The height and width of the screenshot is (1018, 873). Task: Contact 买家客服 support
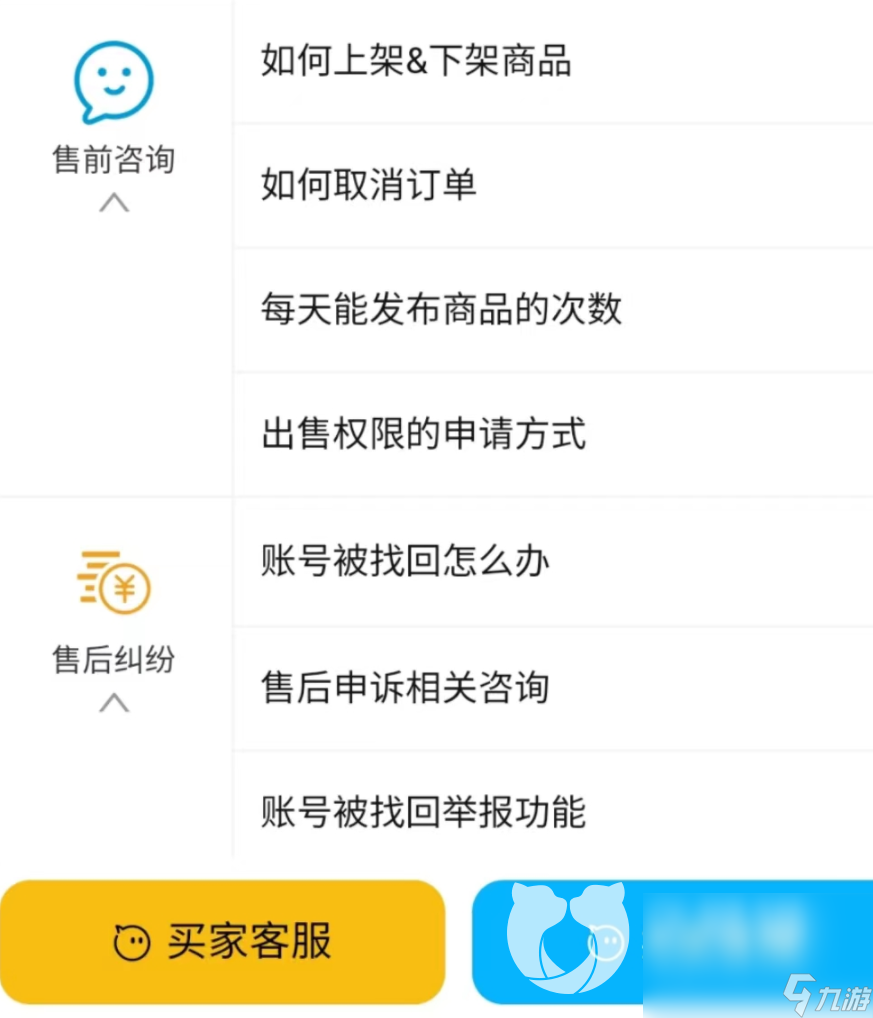click(x=222, y=942)
